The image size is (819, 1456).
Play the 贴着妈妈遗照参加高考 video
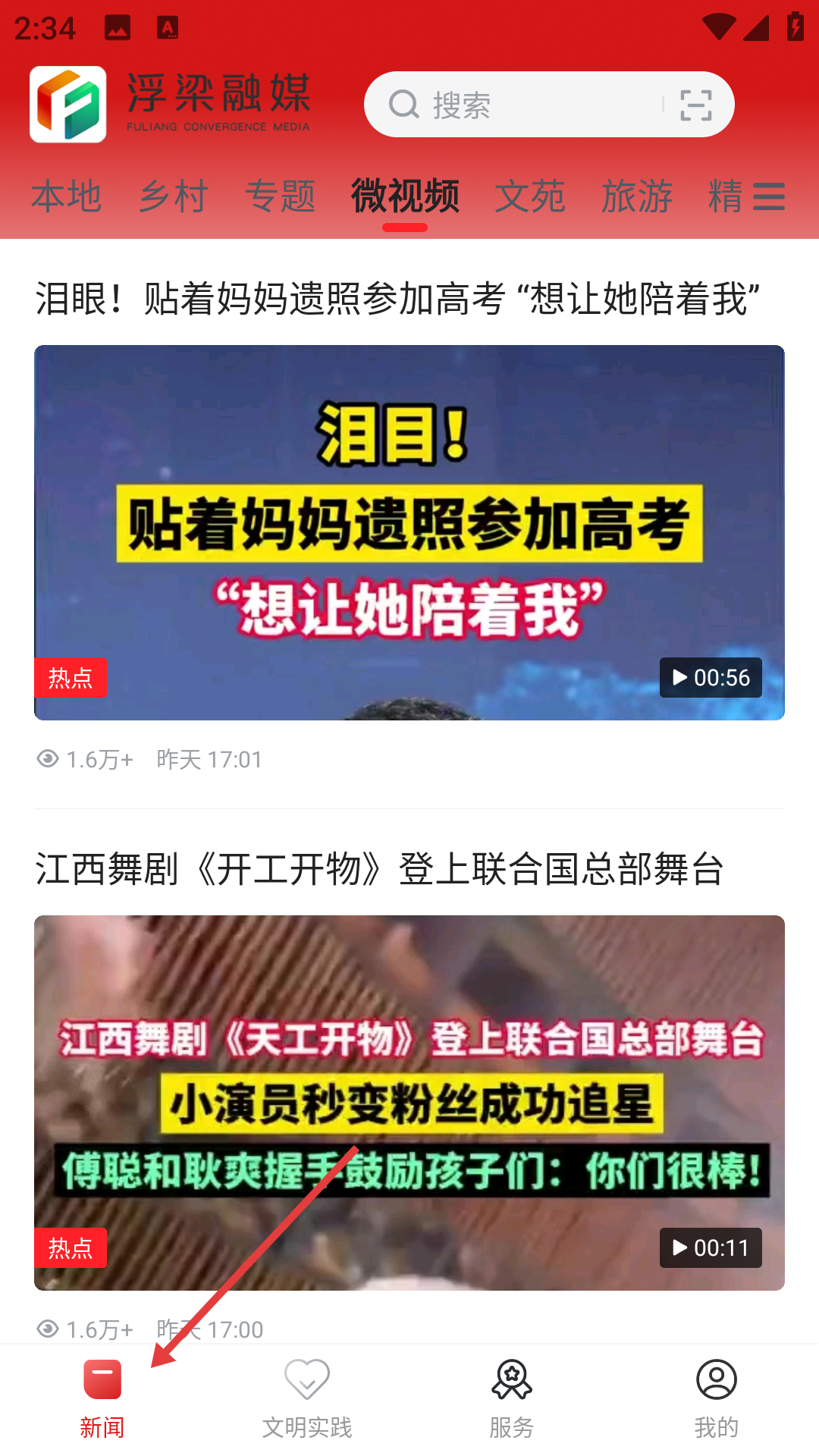(x=409, y=532)
